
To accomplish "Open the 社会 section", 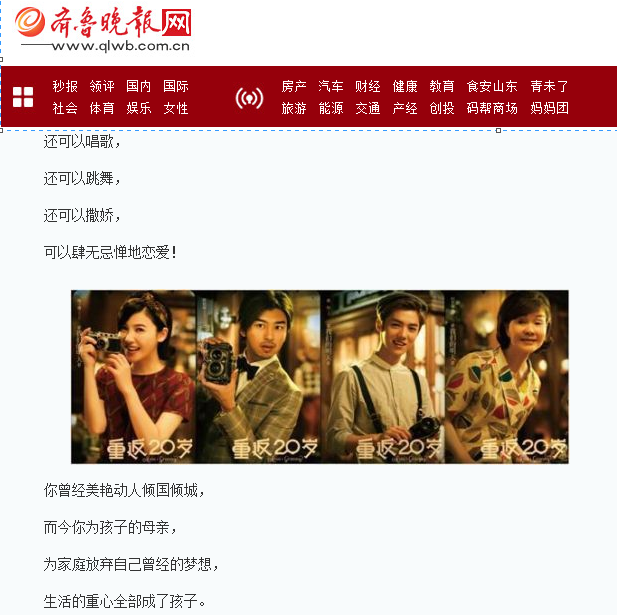I will [x=65, y=108].
